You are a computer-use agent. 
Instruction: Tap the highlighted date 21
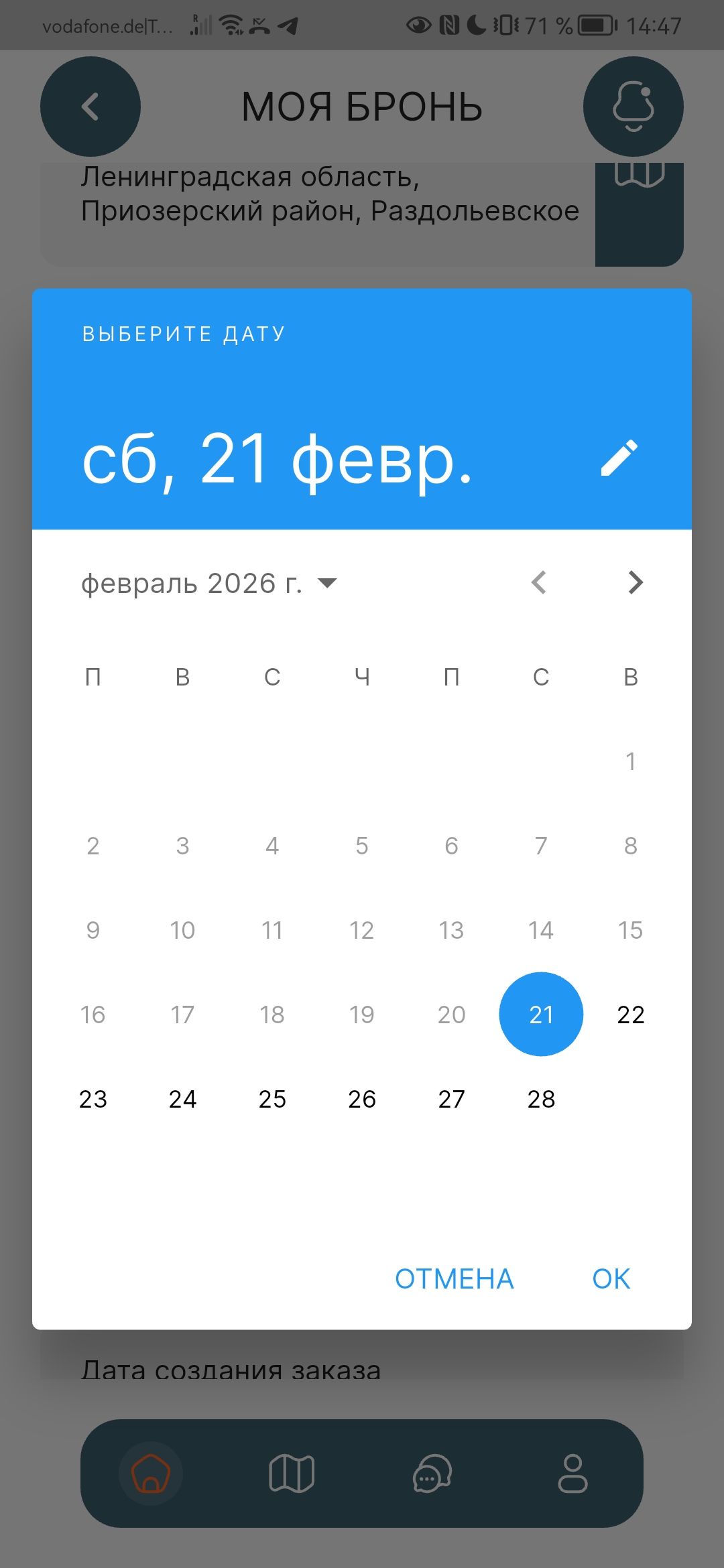click(541, 1015)
